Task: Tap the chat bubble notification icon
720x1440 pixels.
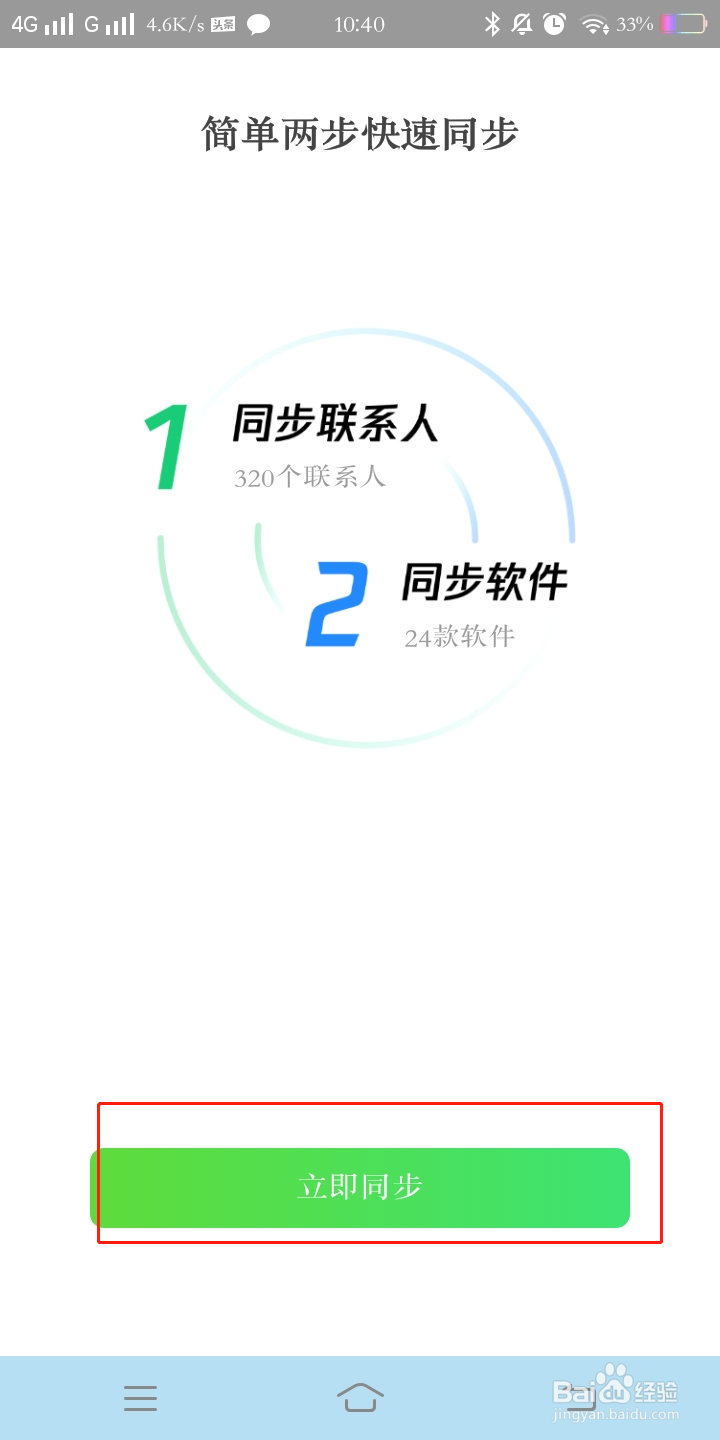Action: [258, 24]
